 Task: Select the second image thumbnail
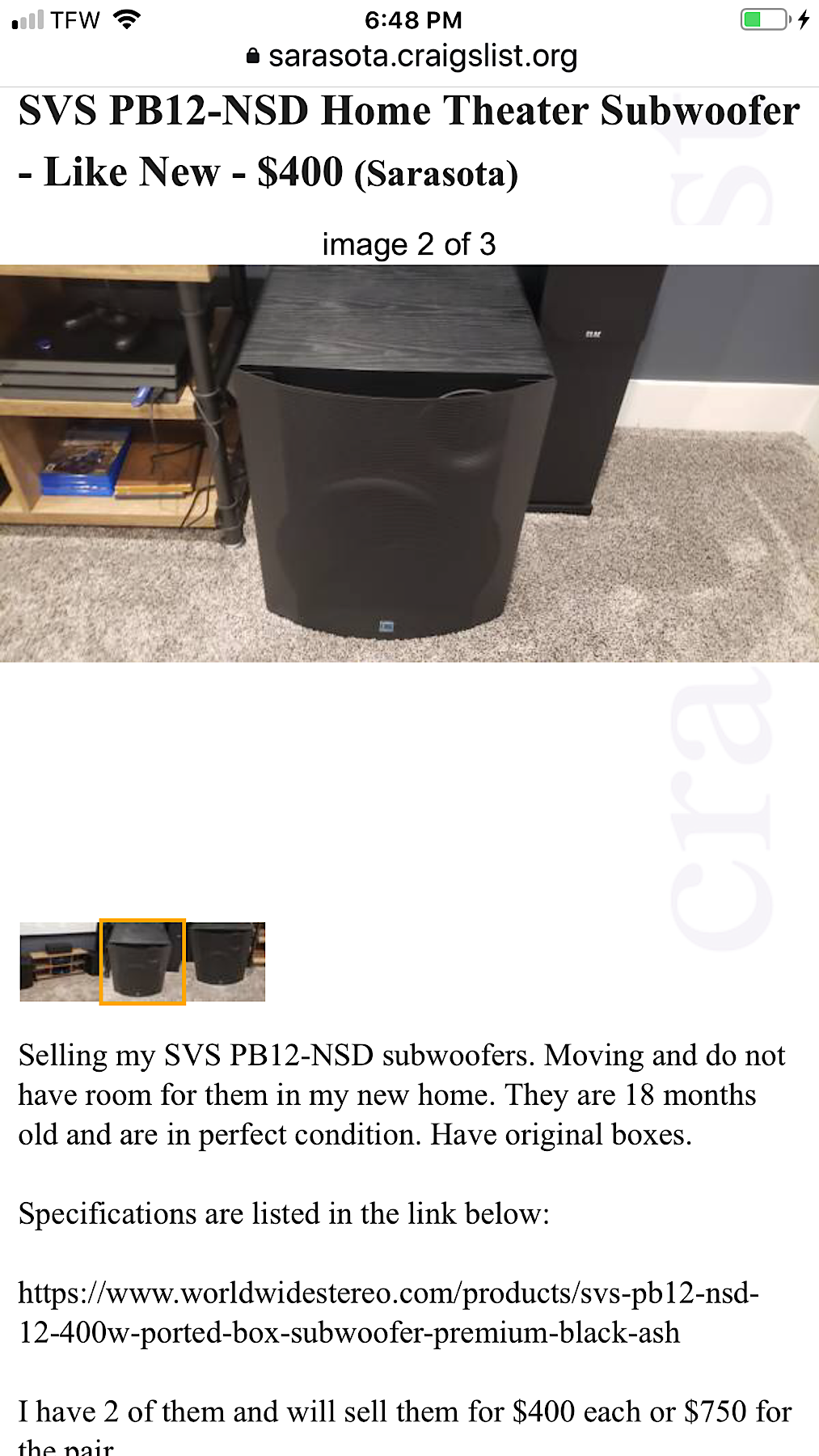click(142, 962)
